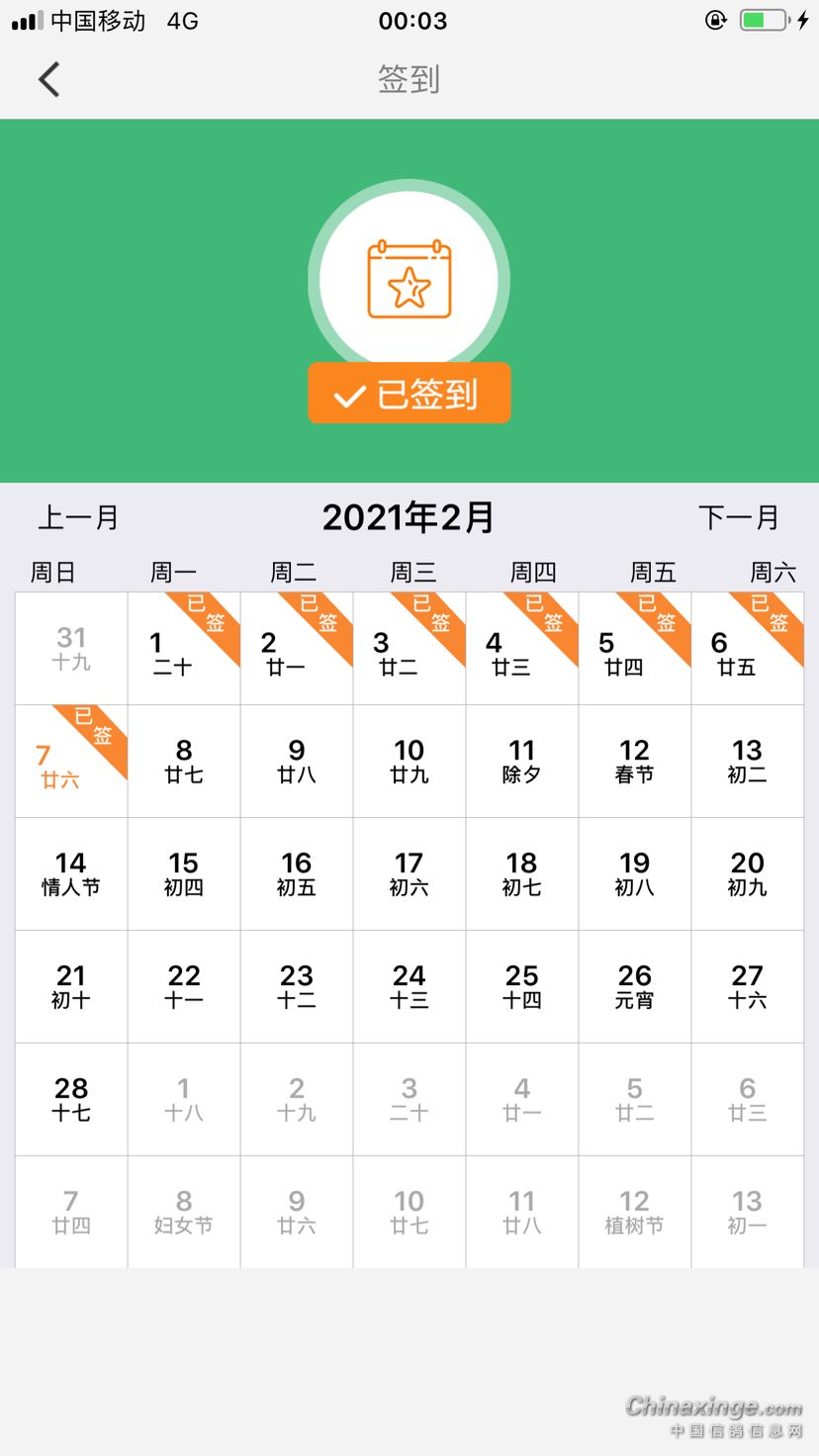The height and width of the screenshot is (1456, 819).
Task: Select February 11 除夕 date cell
Action: [521, 762]
